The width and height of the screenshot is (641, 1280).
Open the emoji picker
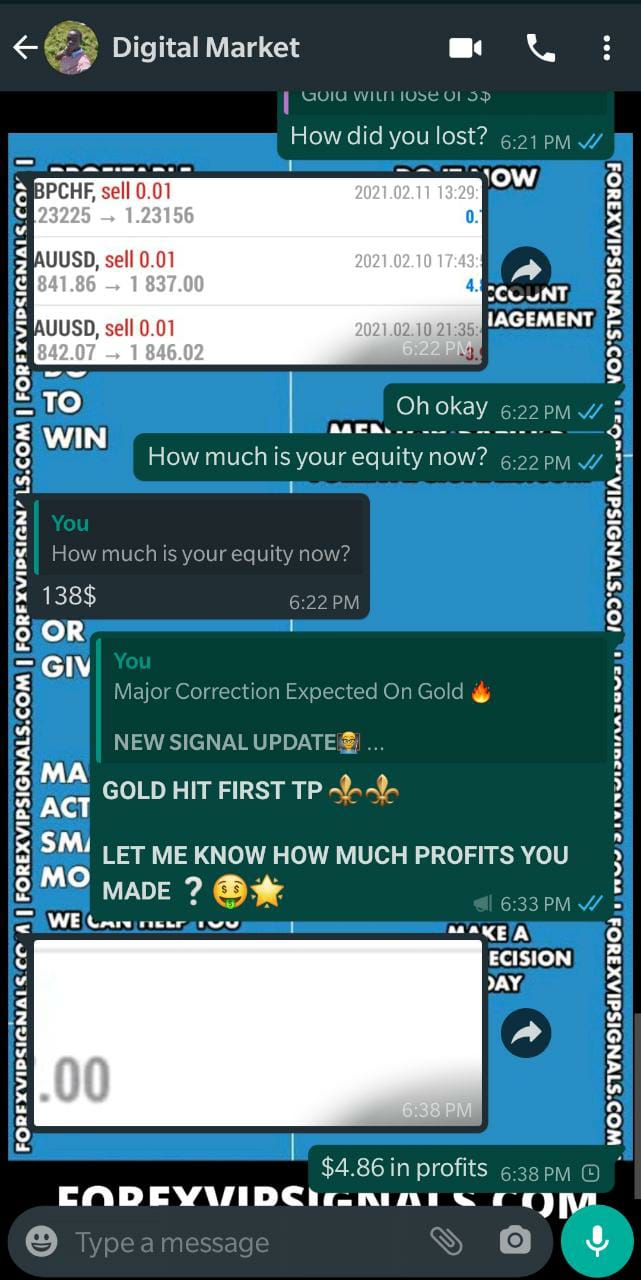coord(41,1242)
